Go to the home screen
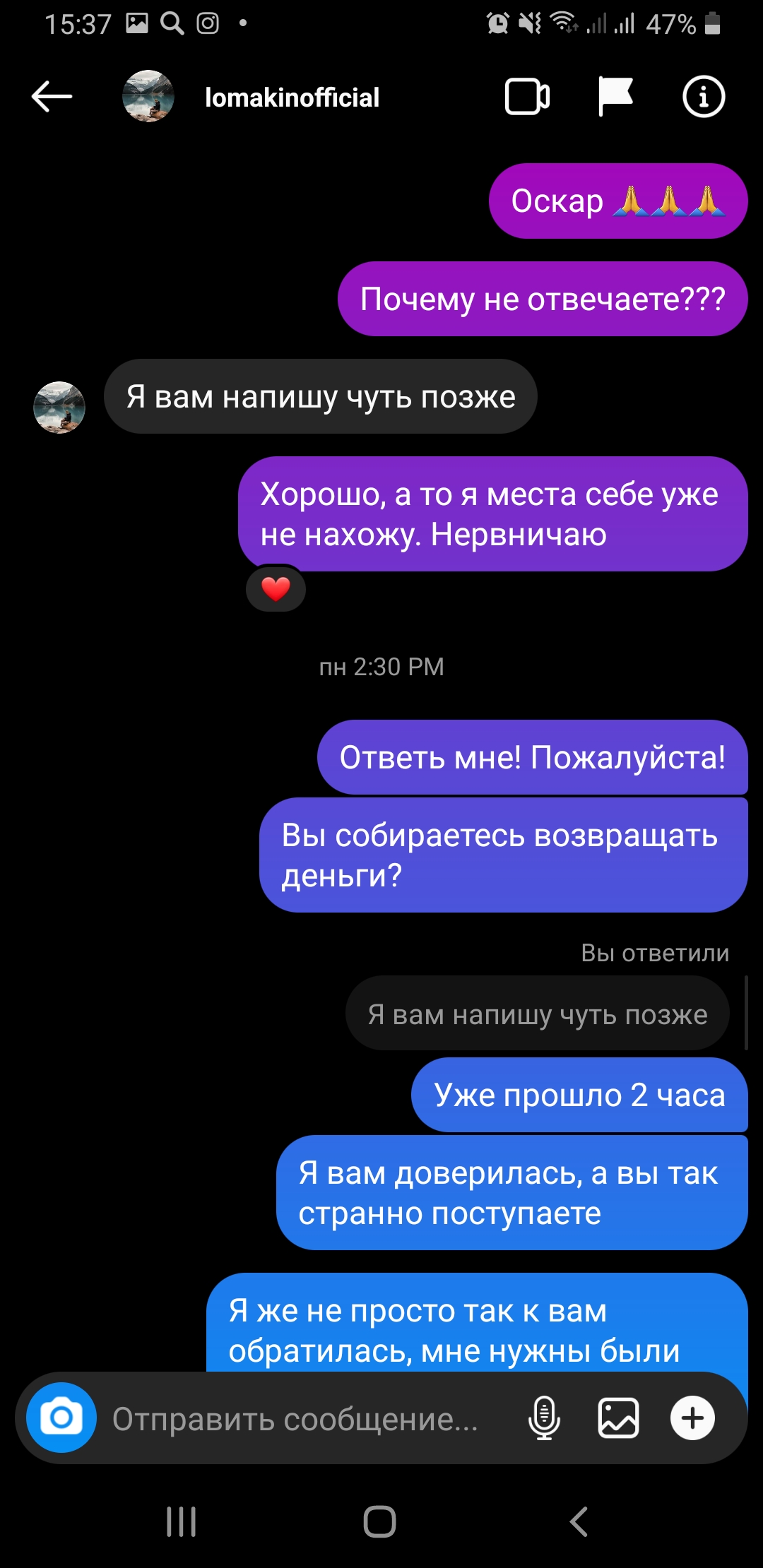 380,1521
